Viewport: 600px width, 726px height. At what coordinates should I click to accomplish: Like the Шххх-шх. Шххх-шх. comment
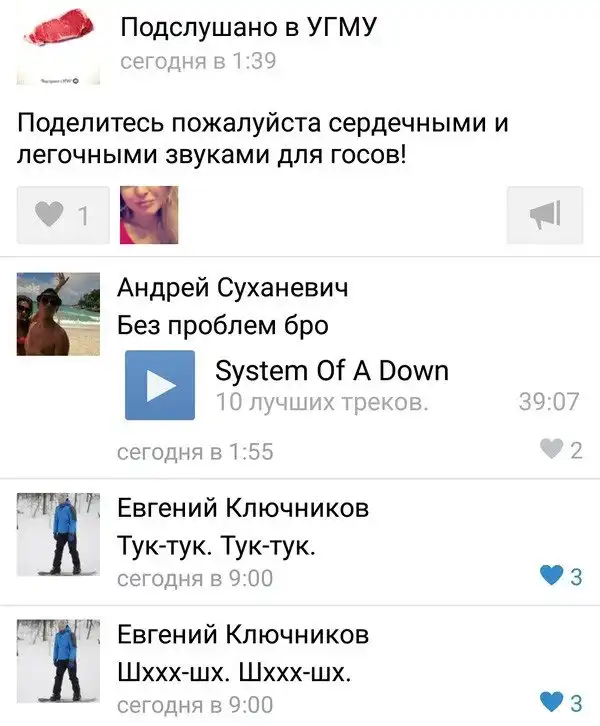560,701
